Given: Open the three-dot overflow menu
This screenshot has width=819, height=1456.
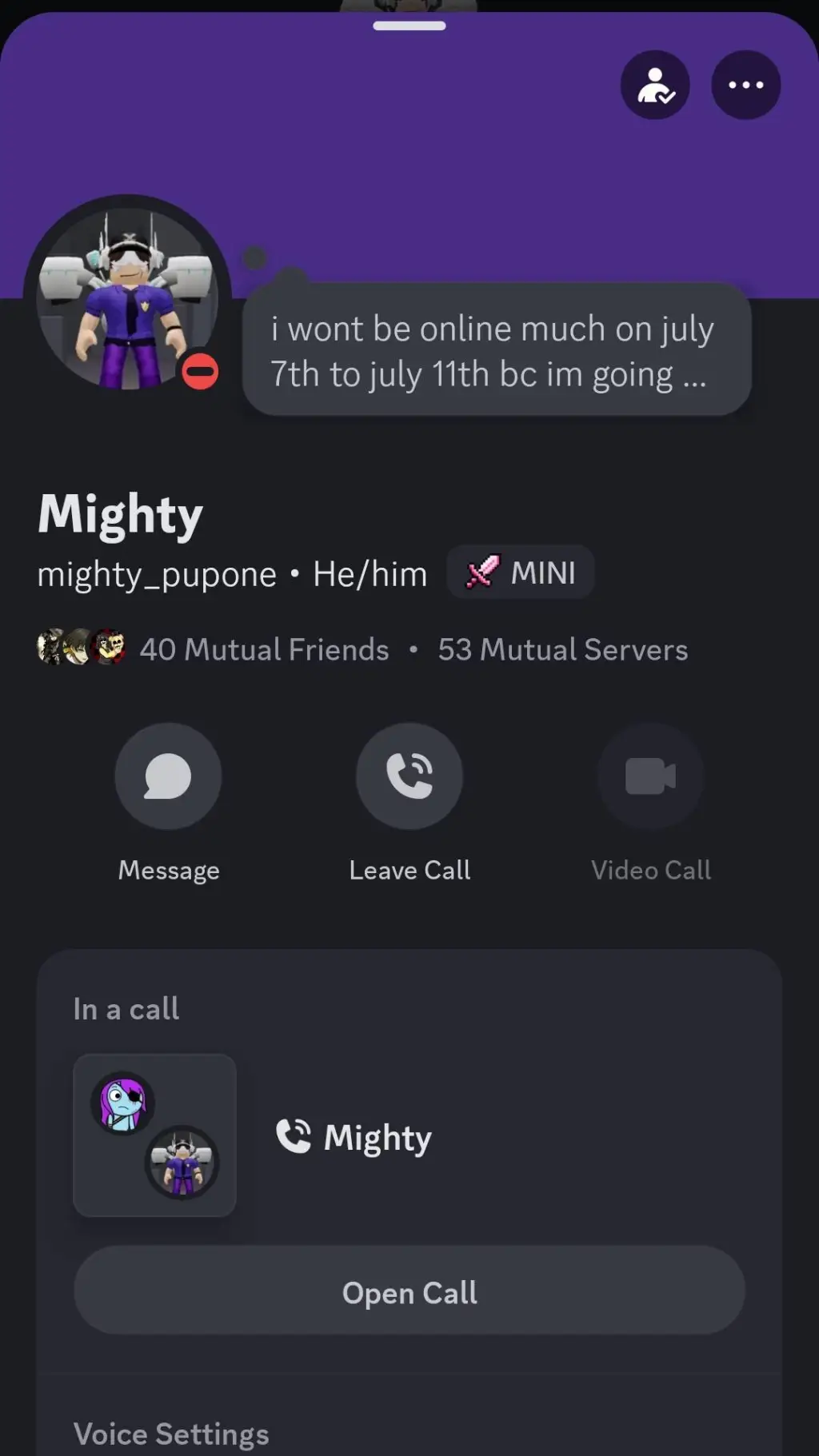Looking at the screenshot, I should (x=745, y=86).
